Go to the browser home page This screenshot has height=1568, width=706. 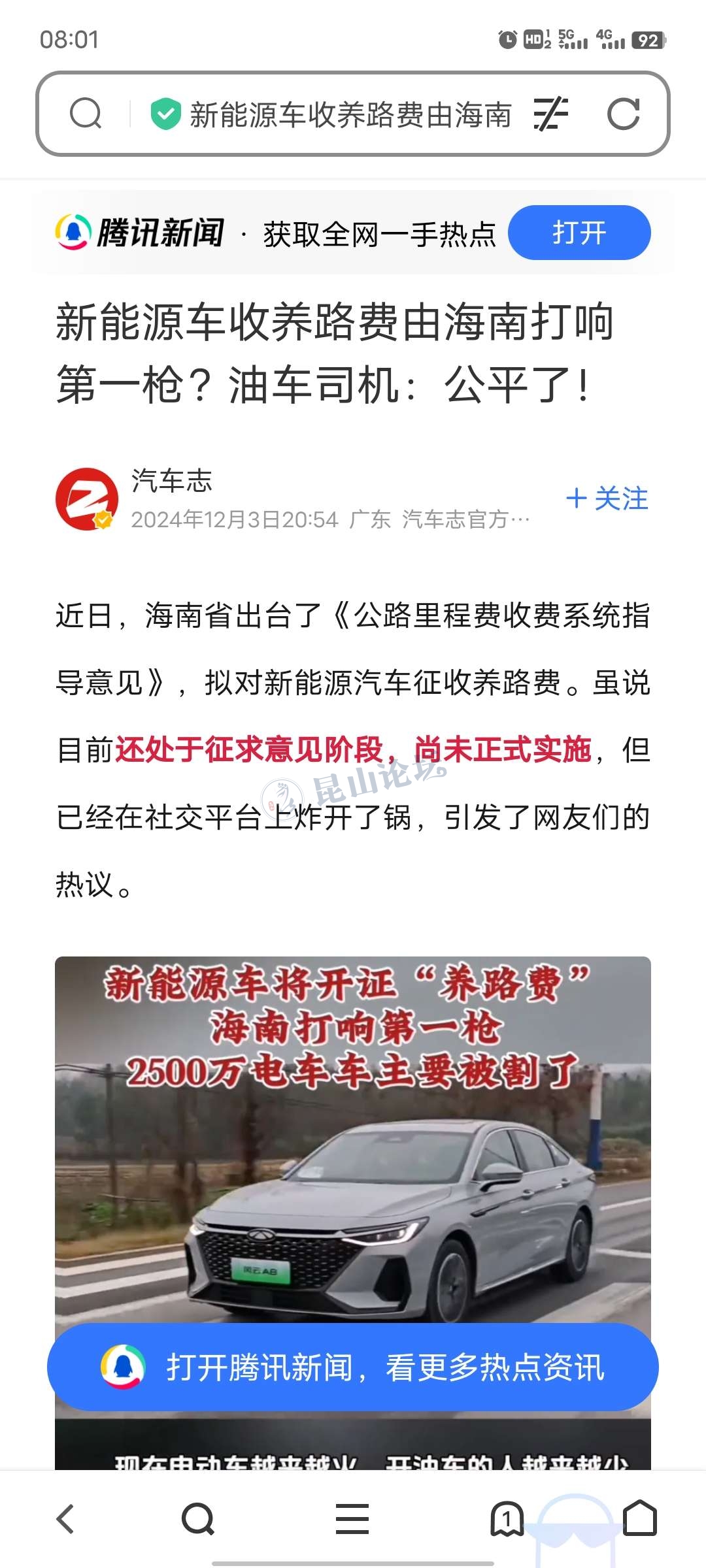639,1518
